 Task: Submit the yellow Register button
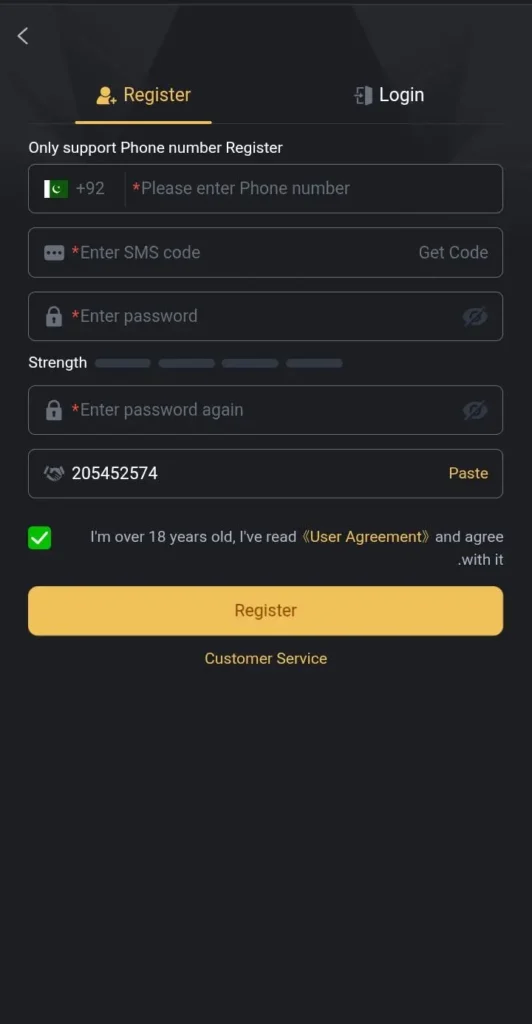[266, 611]
